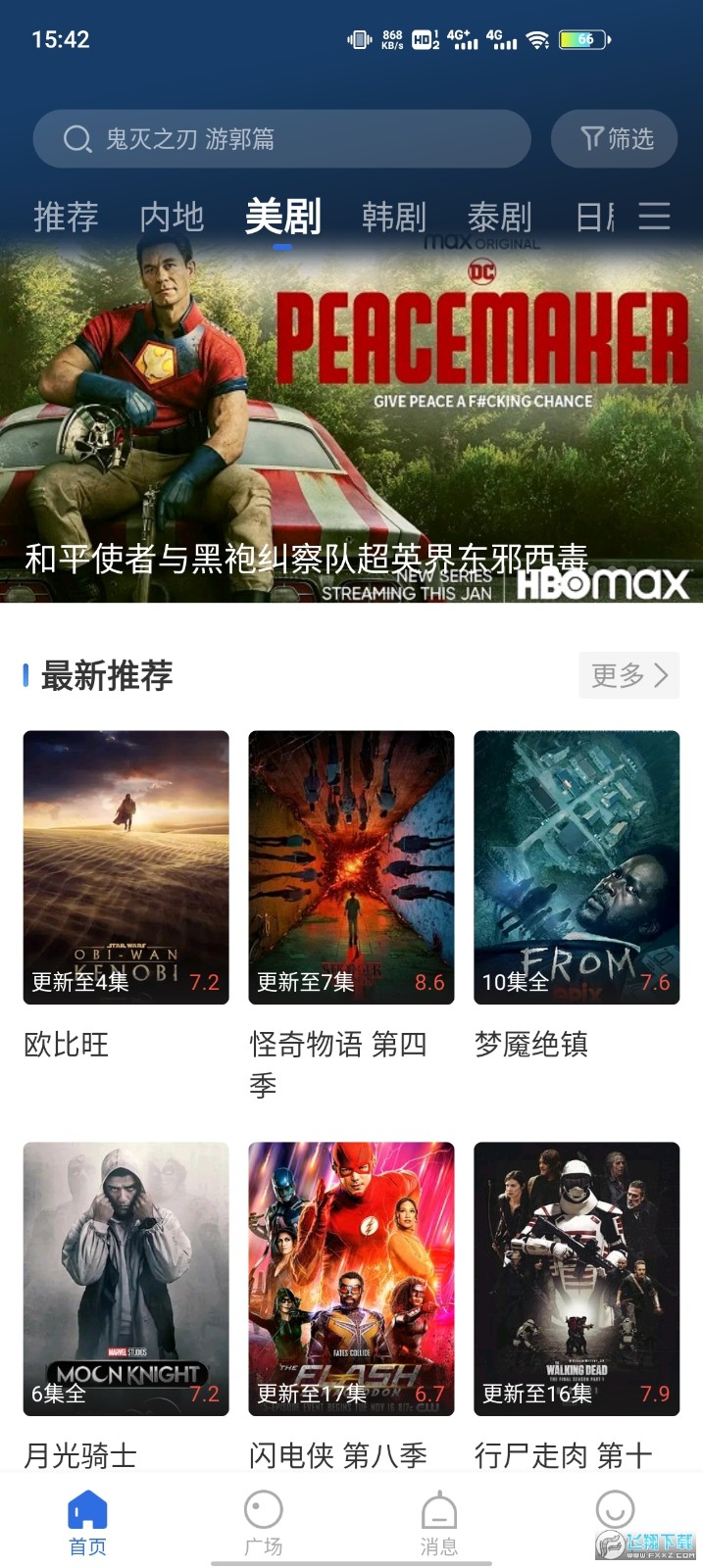Open 闪电侠 第八季

(351, 1279)
